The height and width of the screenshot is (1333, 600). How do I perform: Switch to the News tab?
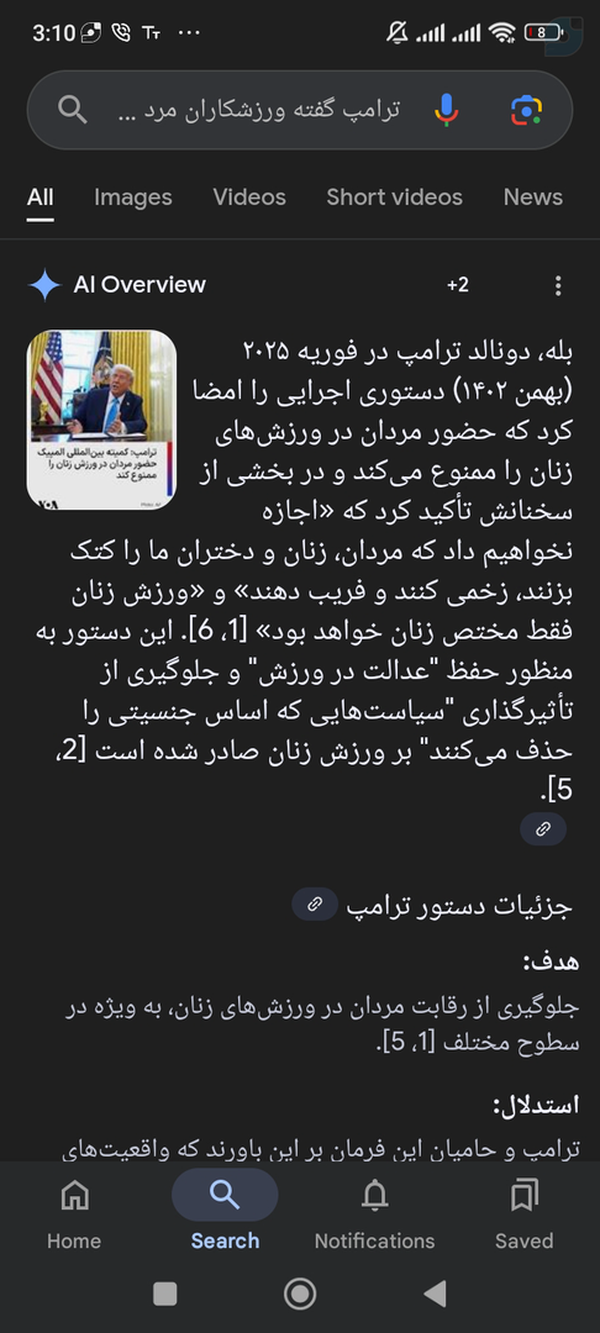click(x=533, y=197)
